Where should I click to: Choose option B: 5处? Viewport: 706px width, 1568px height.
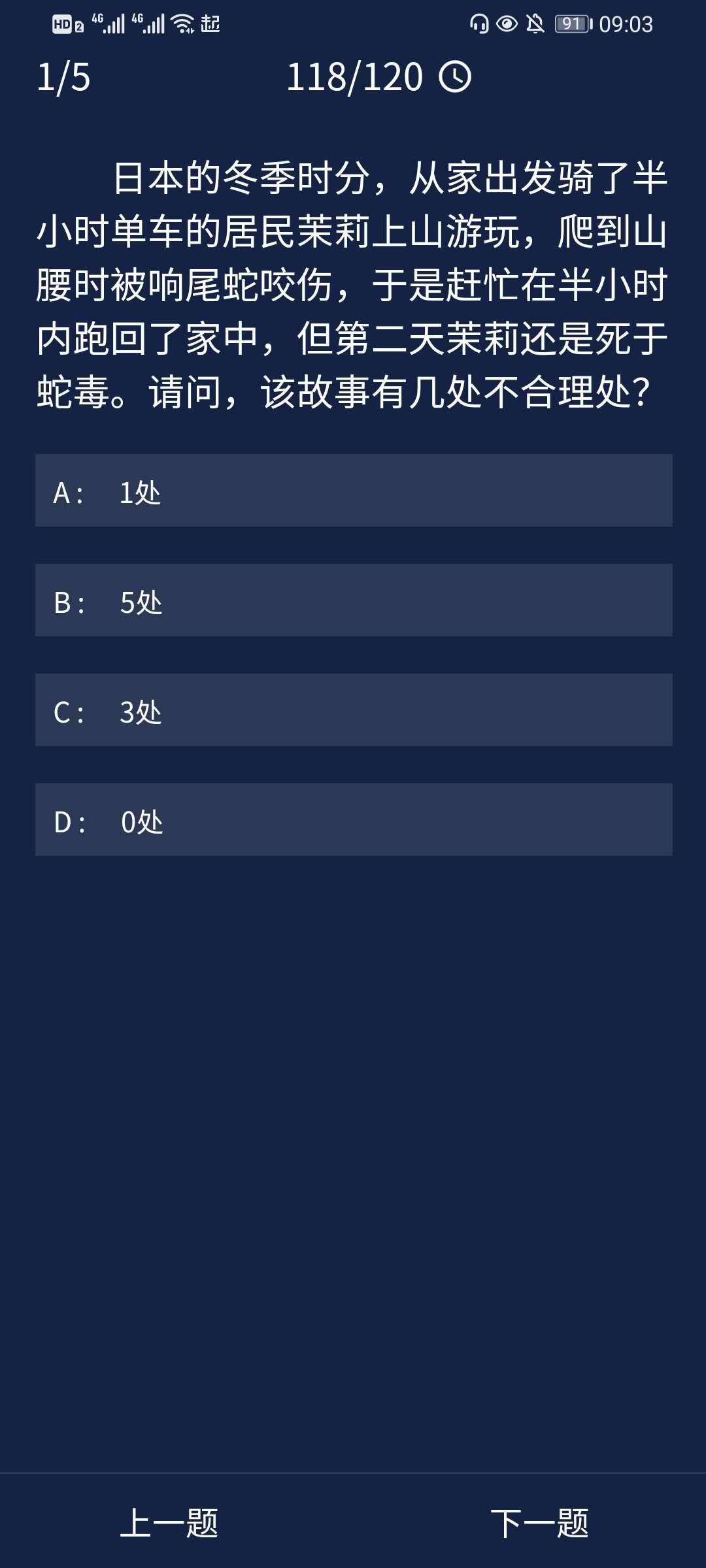353,600
